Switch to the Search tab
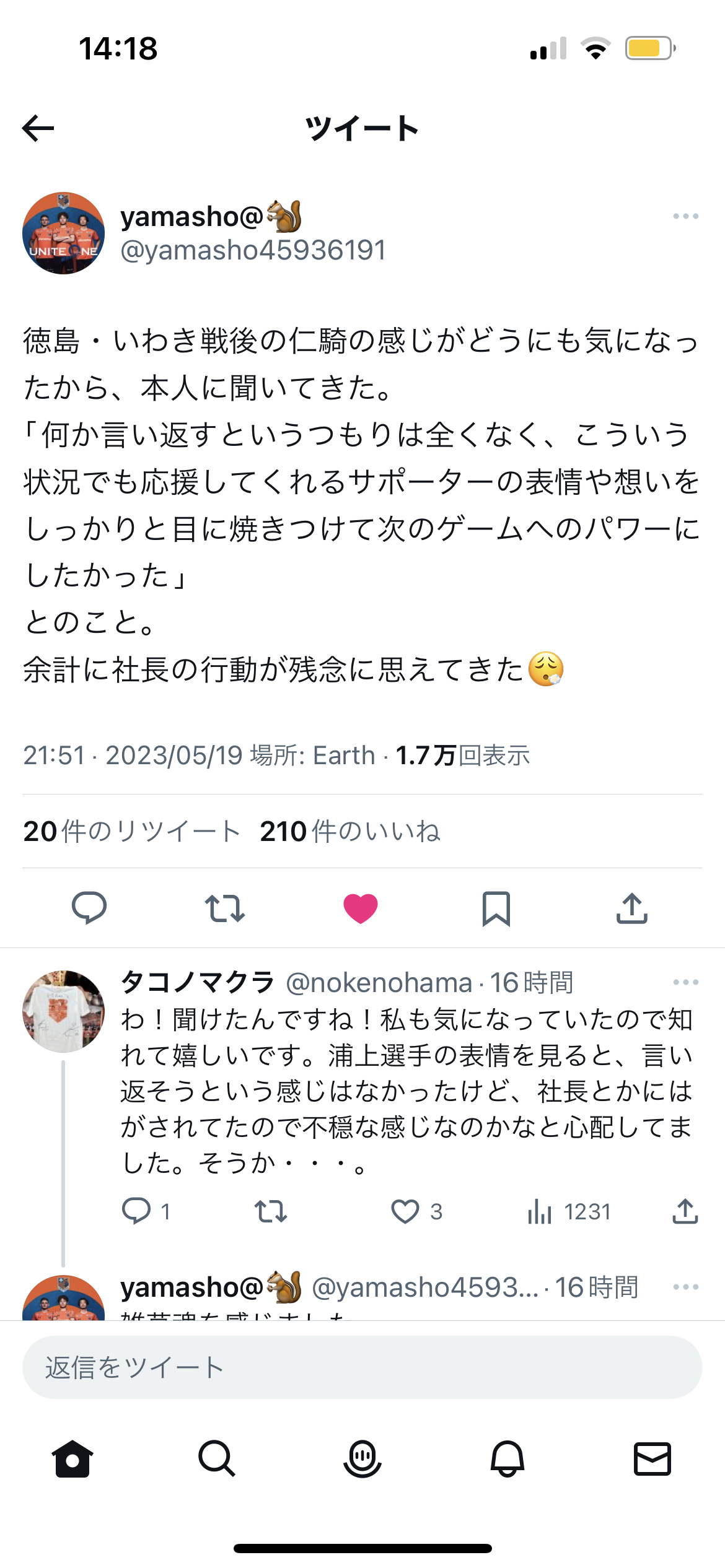This screenshot has height=1568, width=725. point(217,1459)
